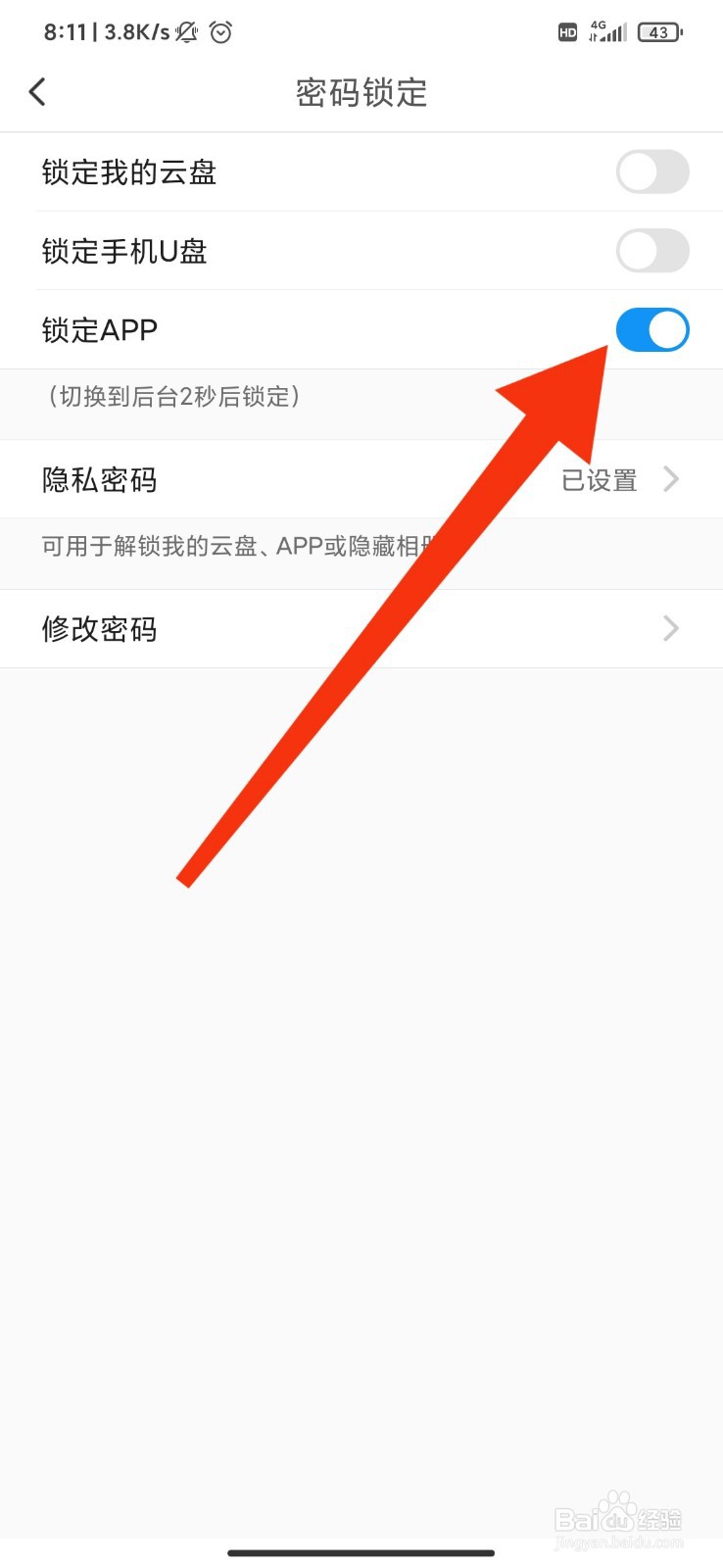Select the 密码锁定 title bar
Screen dimensions: 723x1568
point(361,93)
